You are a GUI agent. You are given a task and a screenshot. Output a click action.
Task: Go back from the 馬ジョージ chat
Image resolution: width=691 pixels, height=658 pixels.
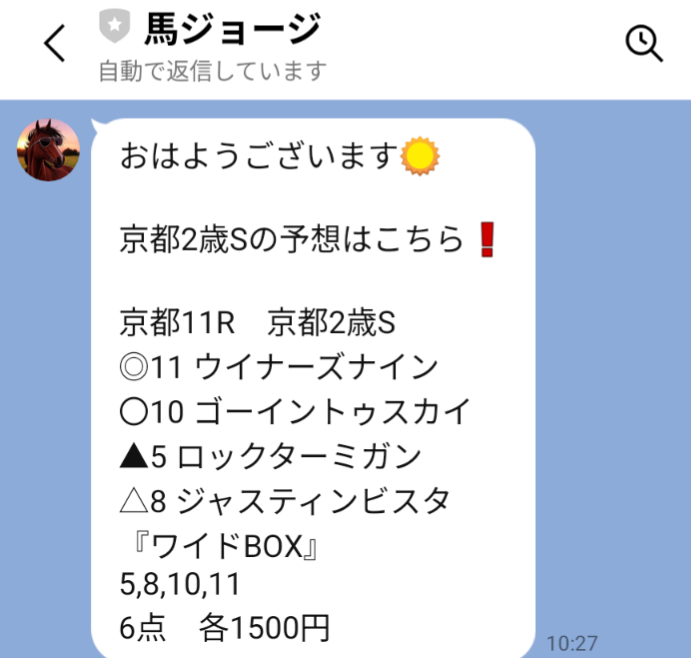coord(55,44)
